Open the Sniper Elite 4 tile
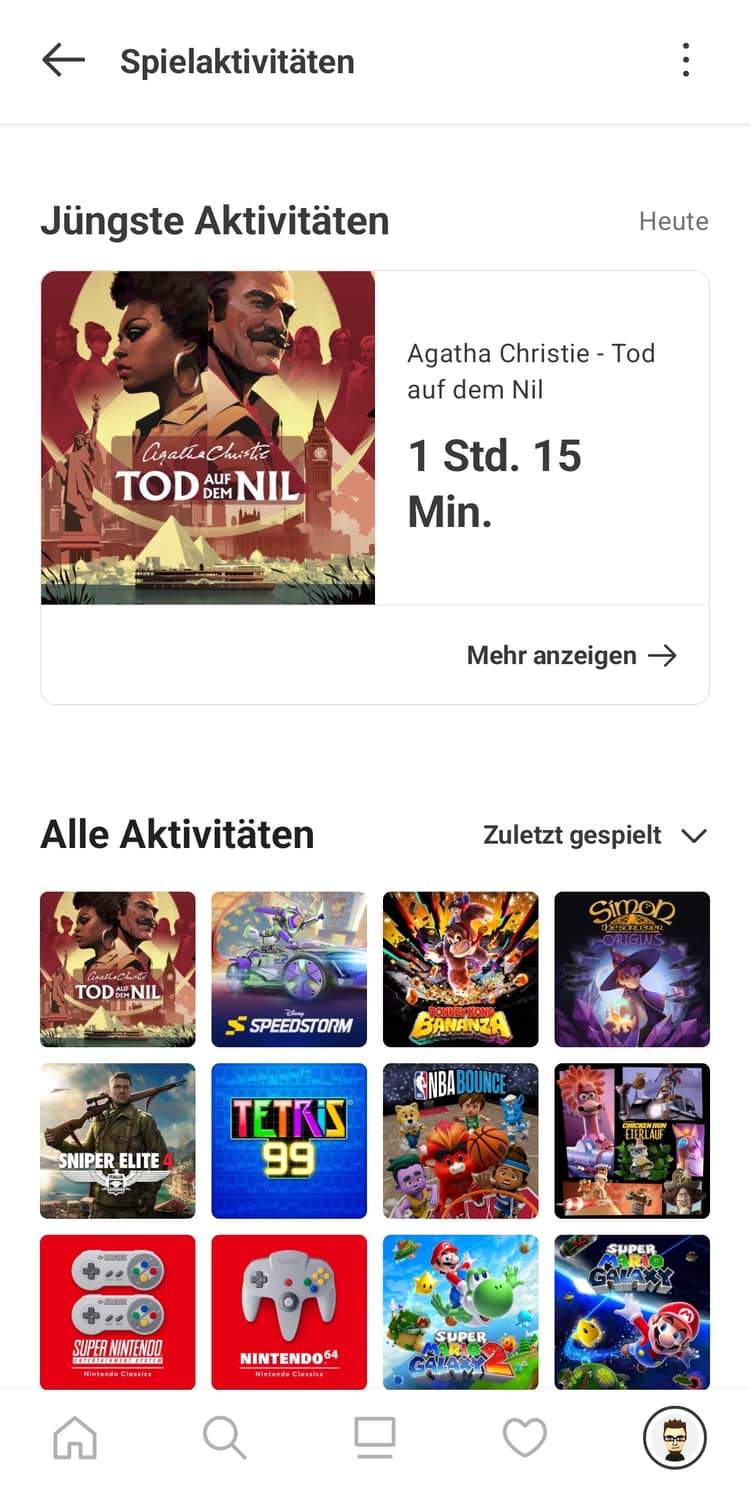The height and width of the screenshot is (1498, 750). (x=118, y=1141)
